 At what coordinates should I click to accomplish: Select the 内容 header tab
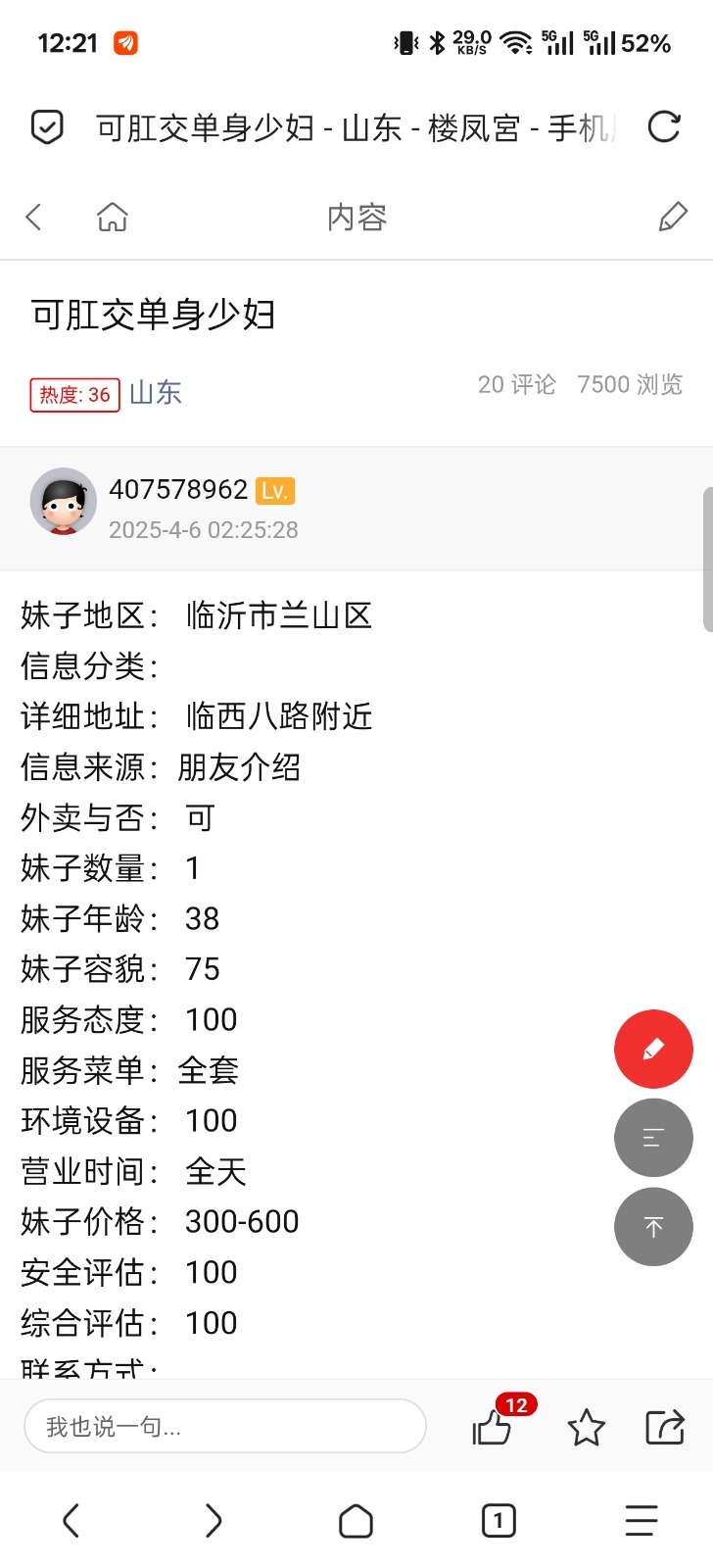356,216
